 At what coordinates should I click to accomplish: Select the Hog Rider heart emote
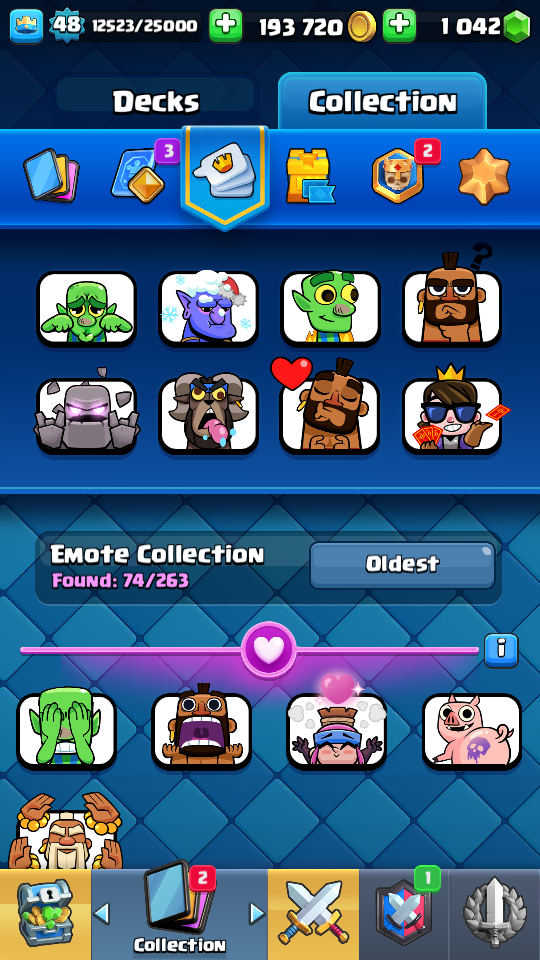(x=329, y=412)
